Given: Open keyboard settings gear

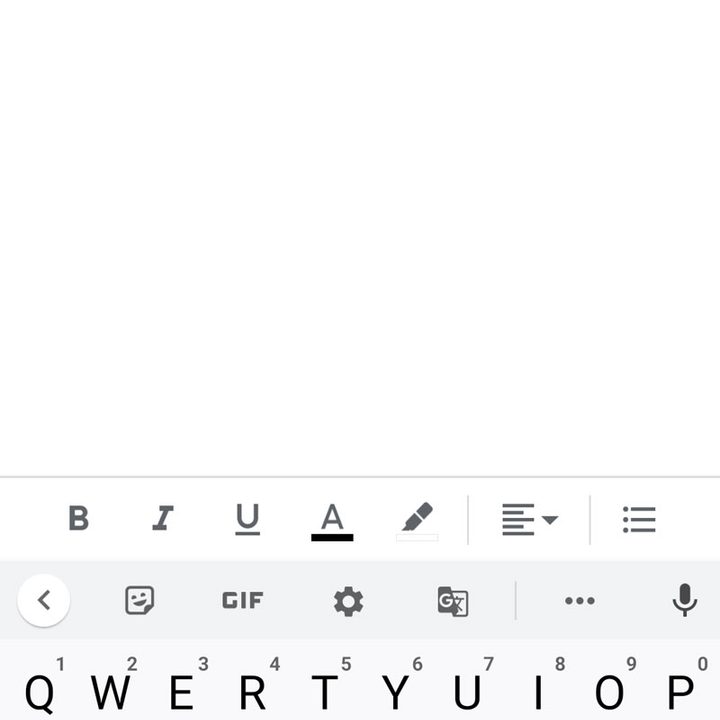Looking at the screenshot, I should (348, 600).
